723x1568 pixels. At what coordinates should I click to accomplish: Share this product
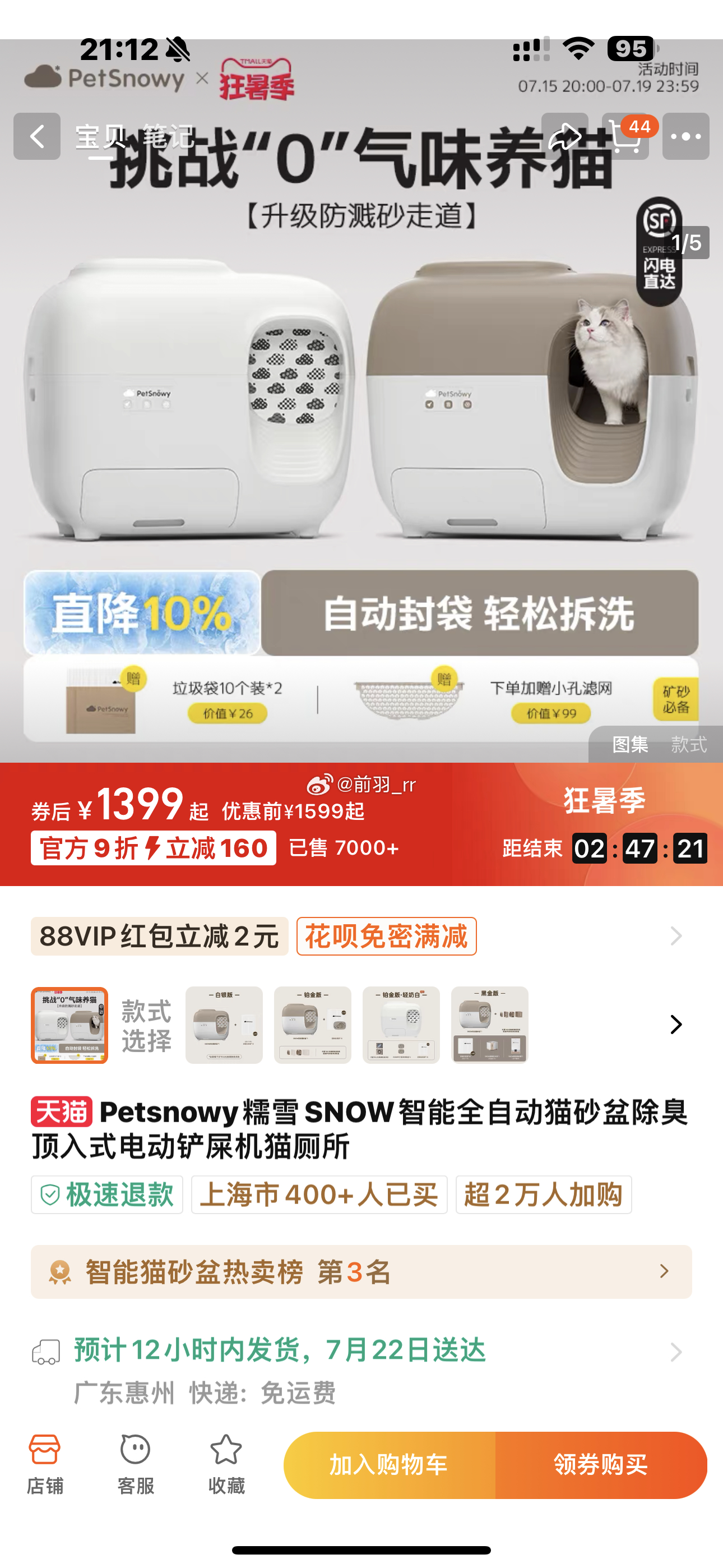click(x=564, y=136)
